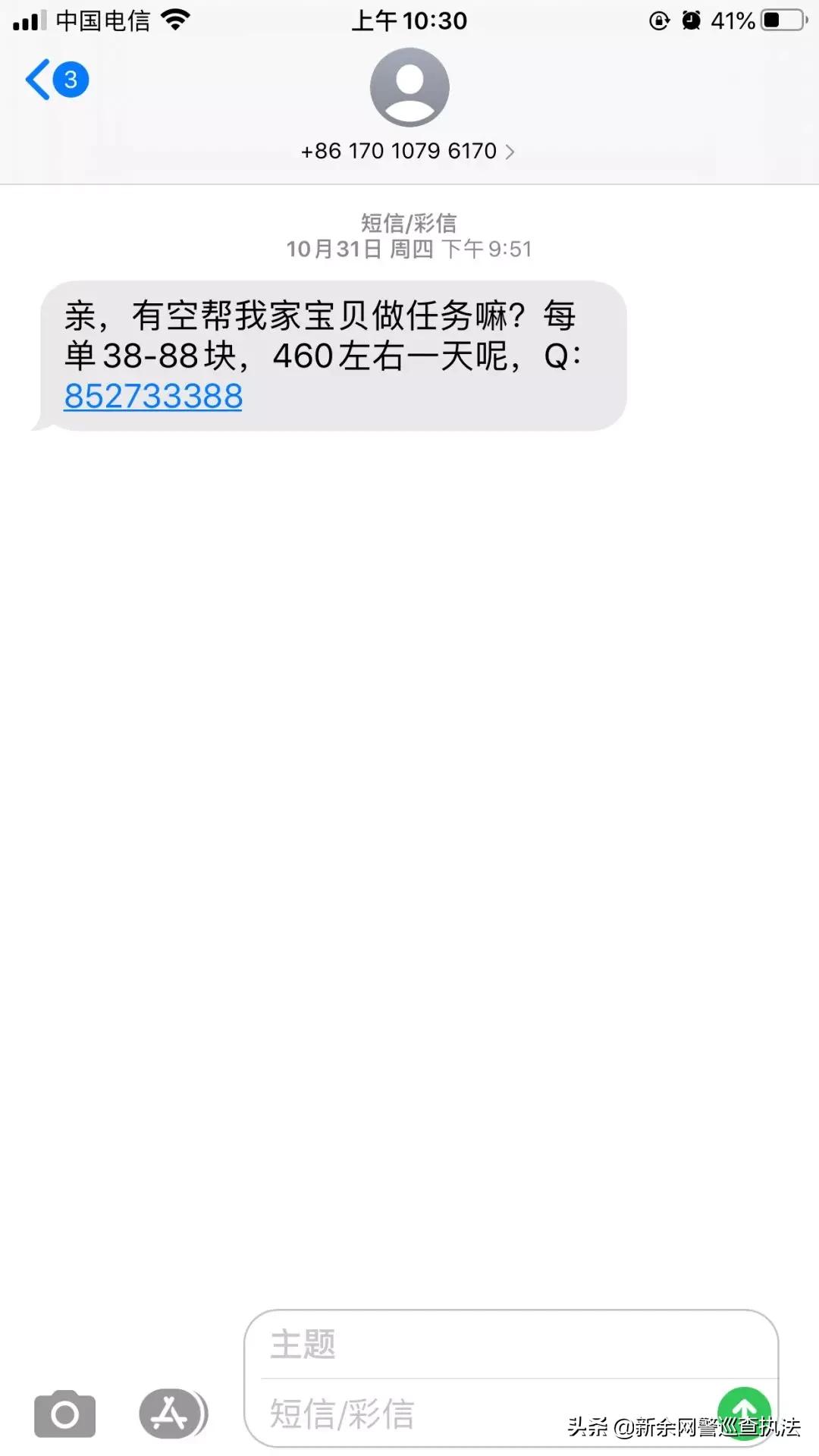Image resolution: width=819 pixels, height=1456 pixels.
Task: Open details for +86 170 1079 6170
Action: pos(398,151)
